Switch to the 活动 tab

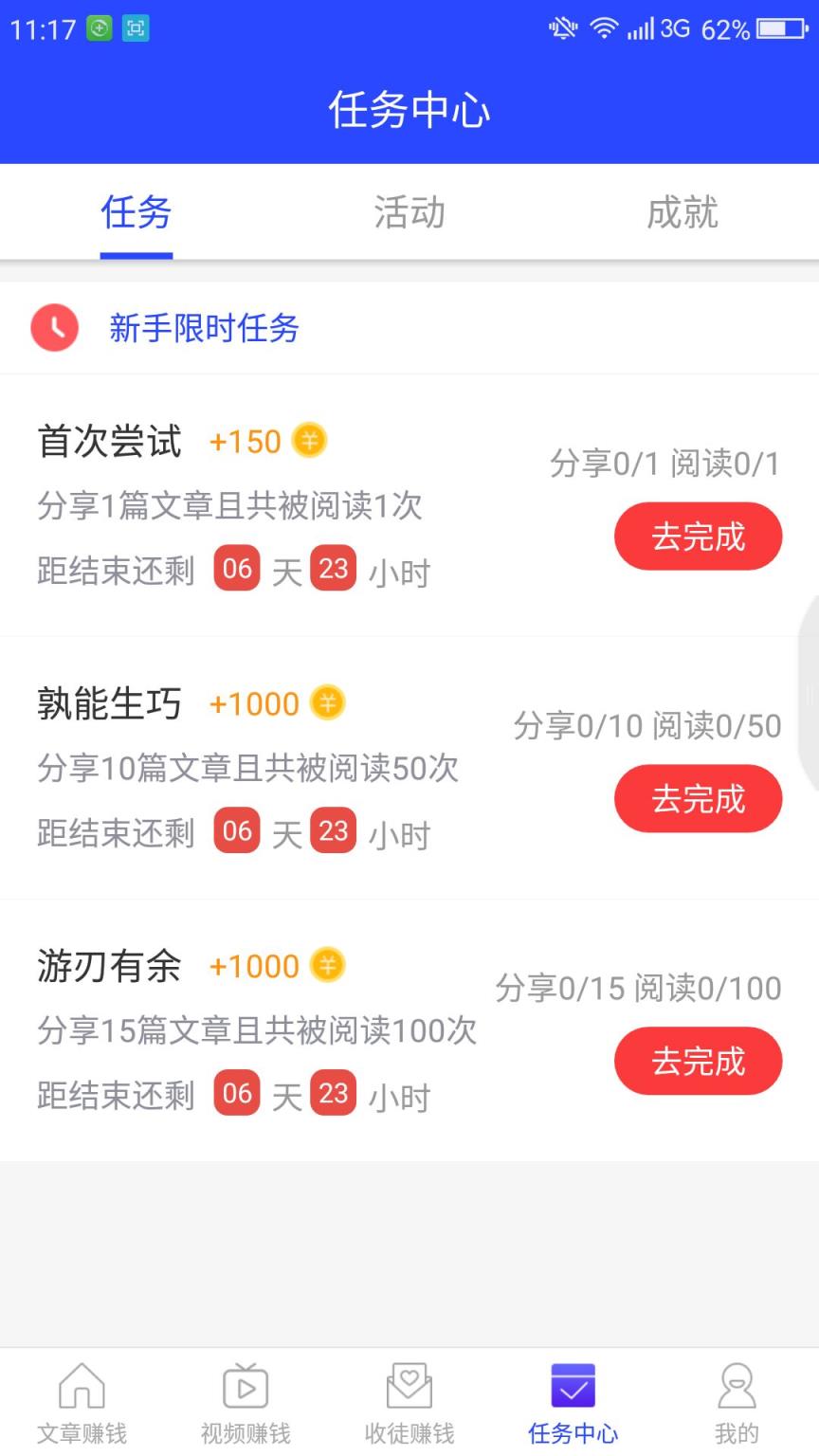(x=408, y=213)
